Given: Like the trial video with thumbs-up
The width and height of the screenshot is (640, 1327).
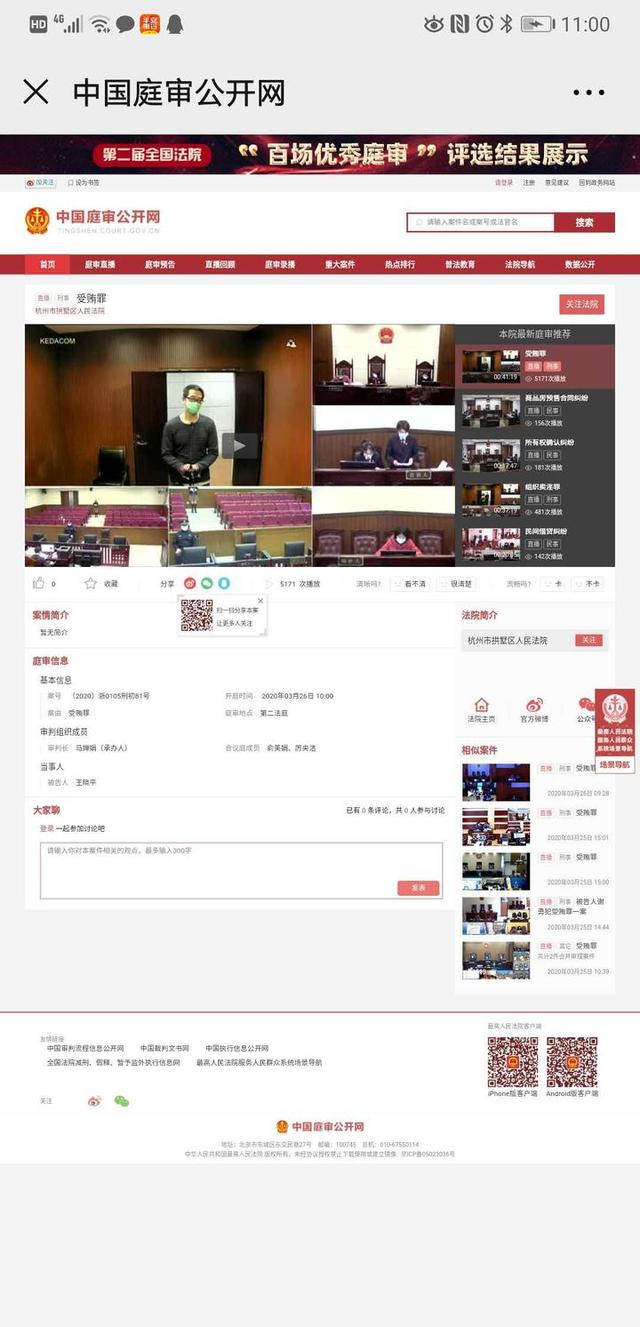Looking at the screenshot, I should point(39,583).
